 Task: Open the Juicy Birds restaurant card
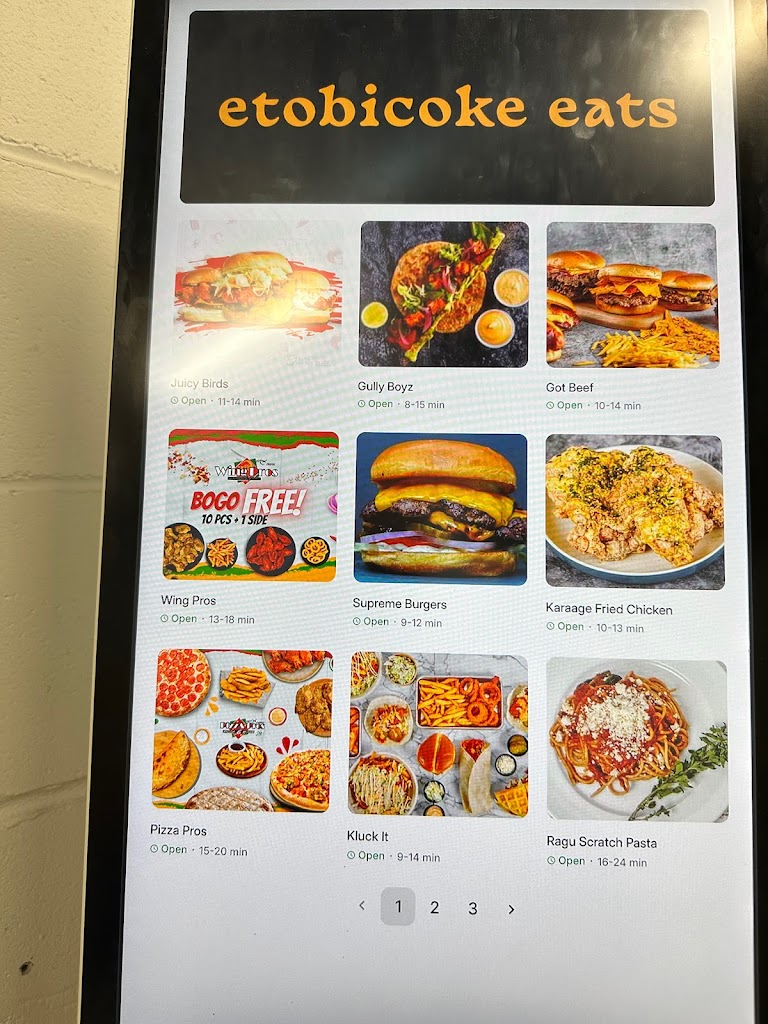[x=257, y=294]
